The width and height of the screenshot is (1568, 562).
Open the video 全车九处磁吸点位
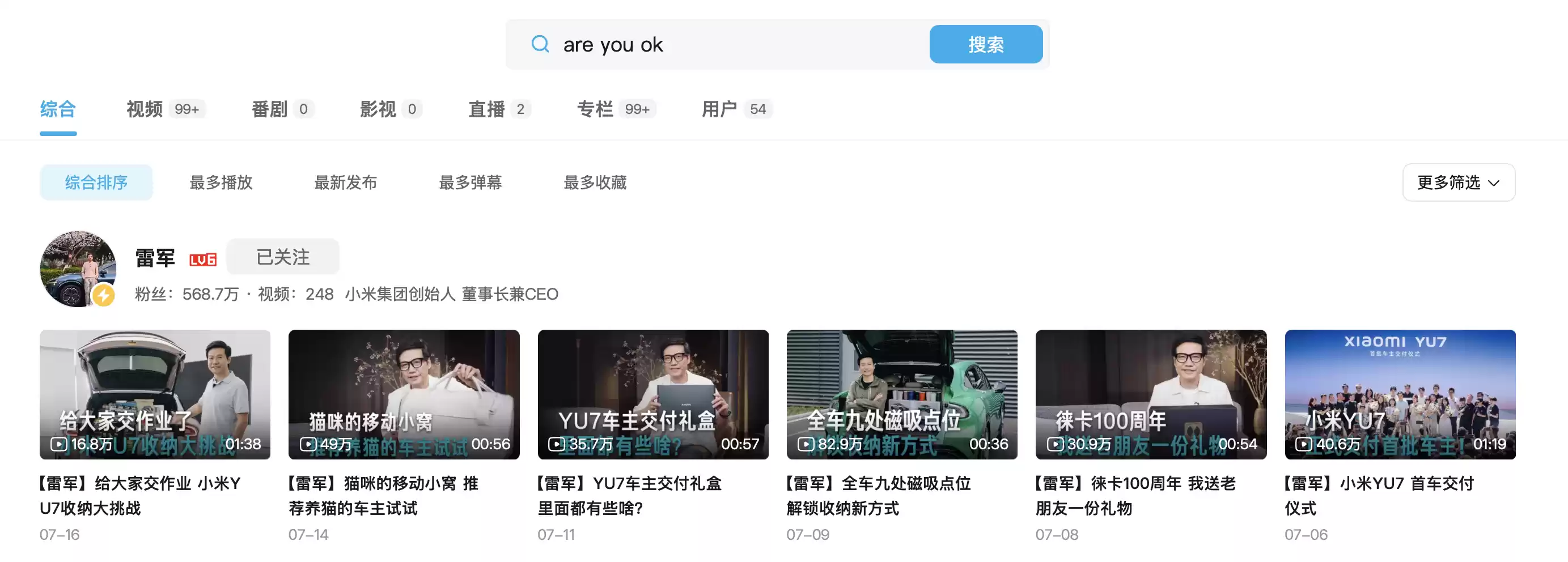coord(901,394)
